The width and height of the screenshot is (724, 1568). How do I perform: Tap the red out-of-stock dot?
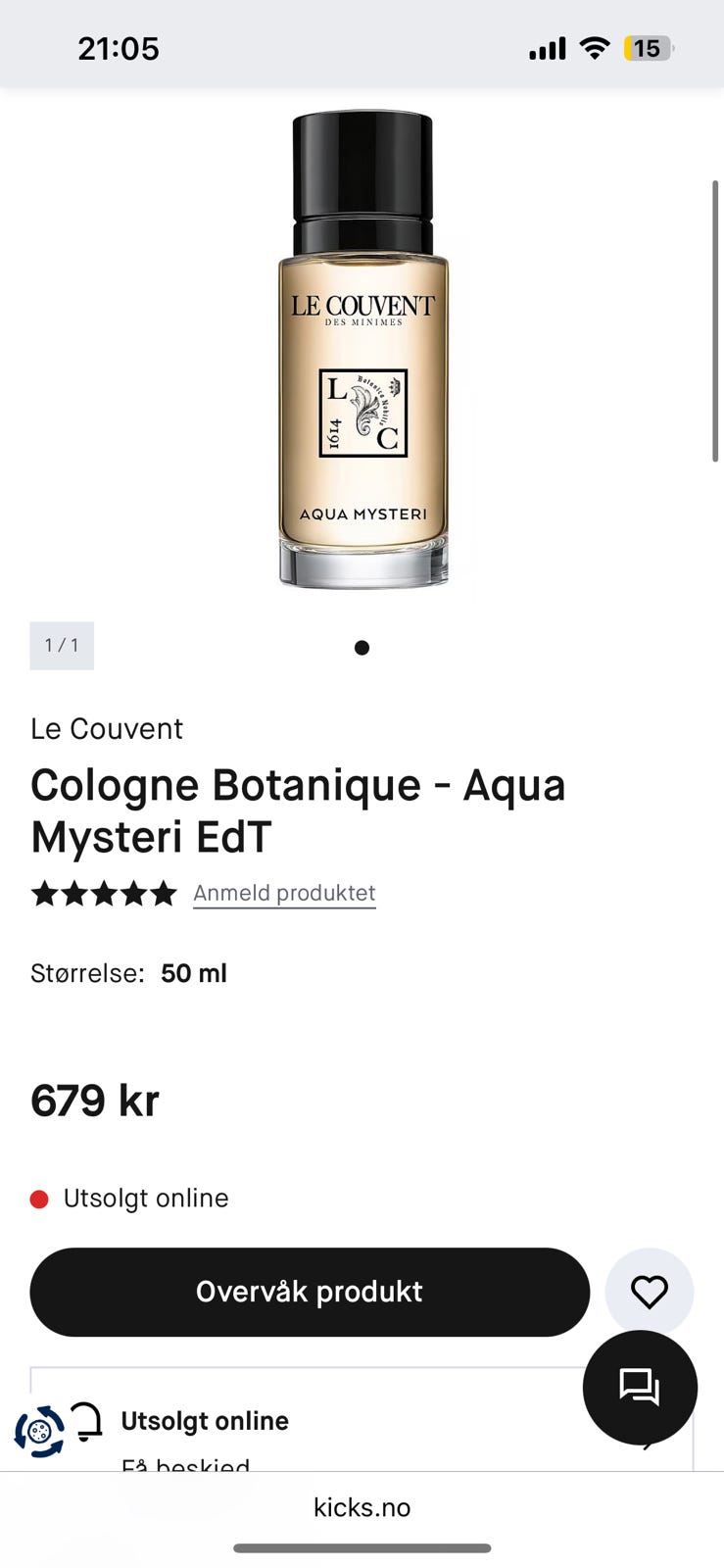click(x=39, y=1198)
